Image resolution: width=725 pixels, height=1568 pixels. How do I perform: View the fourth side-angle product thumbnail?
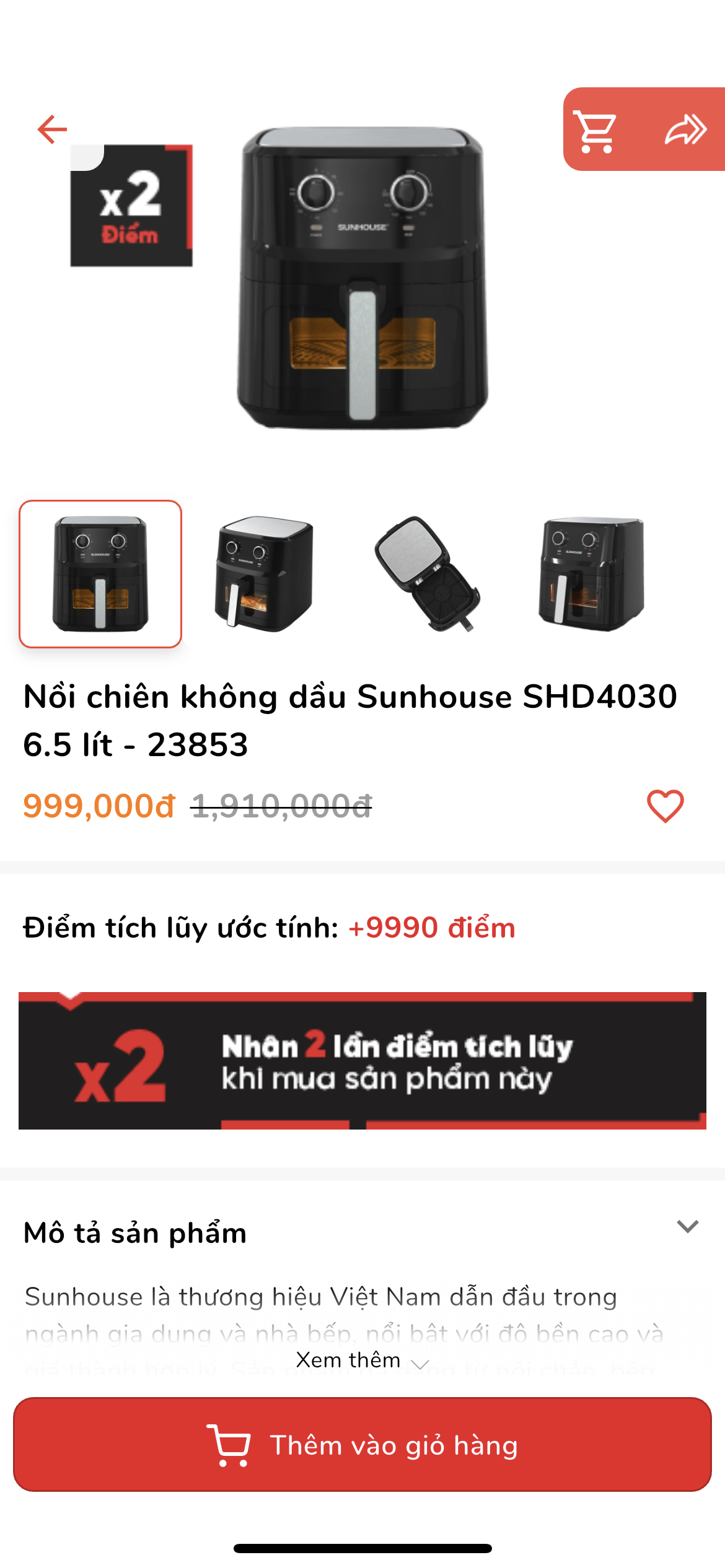591,573
